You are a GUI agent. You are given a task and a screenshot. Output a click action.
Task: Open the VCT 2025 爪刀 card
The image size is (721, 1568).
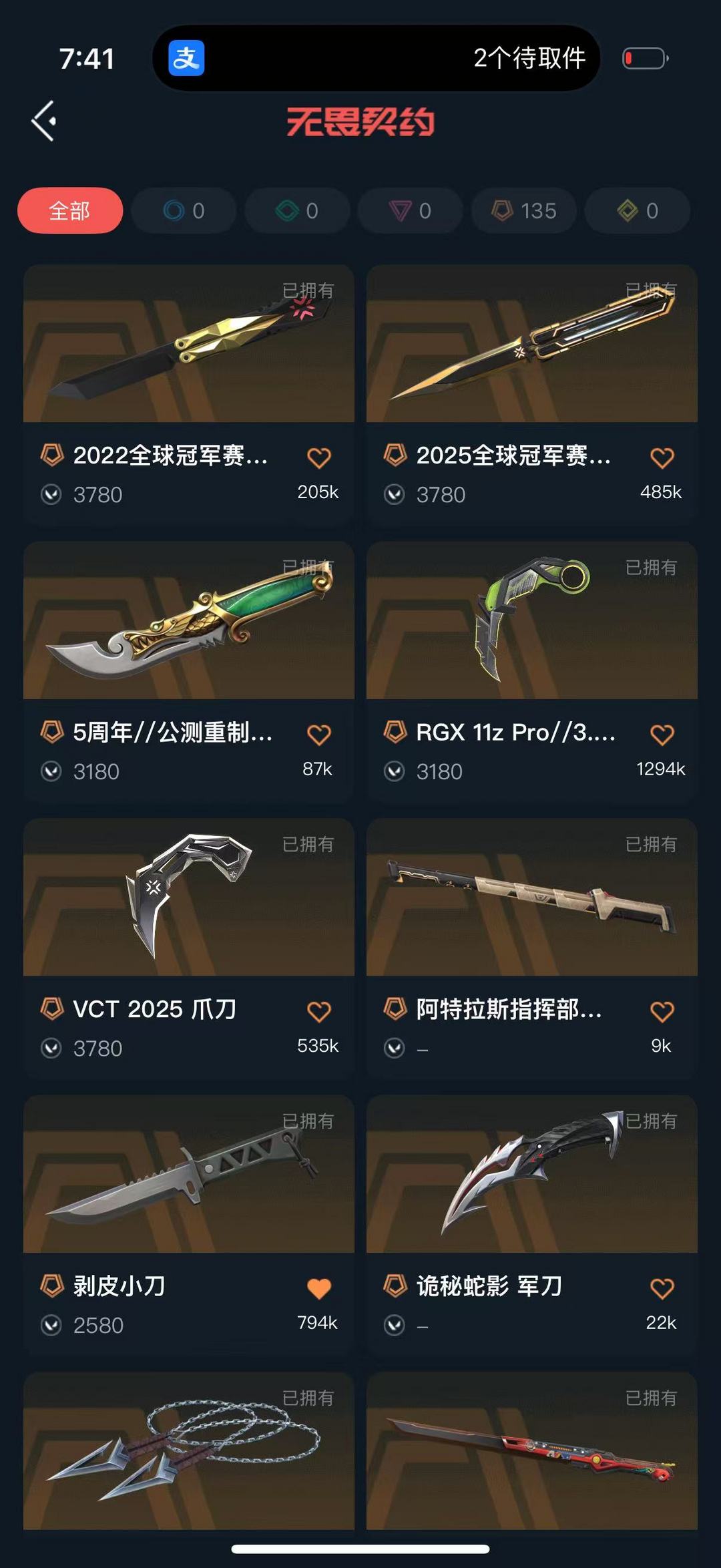pos(188,898)
